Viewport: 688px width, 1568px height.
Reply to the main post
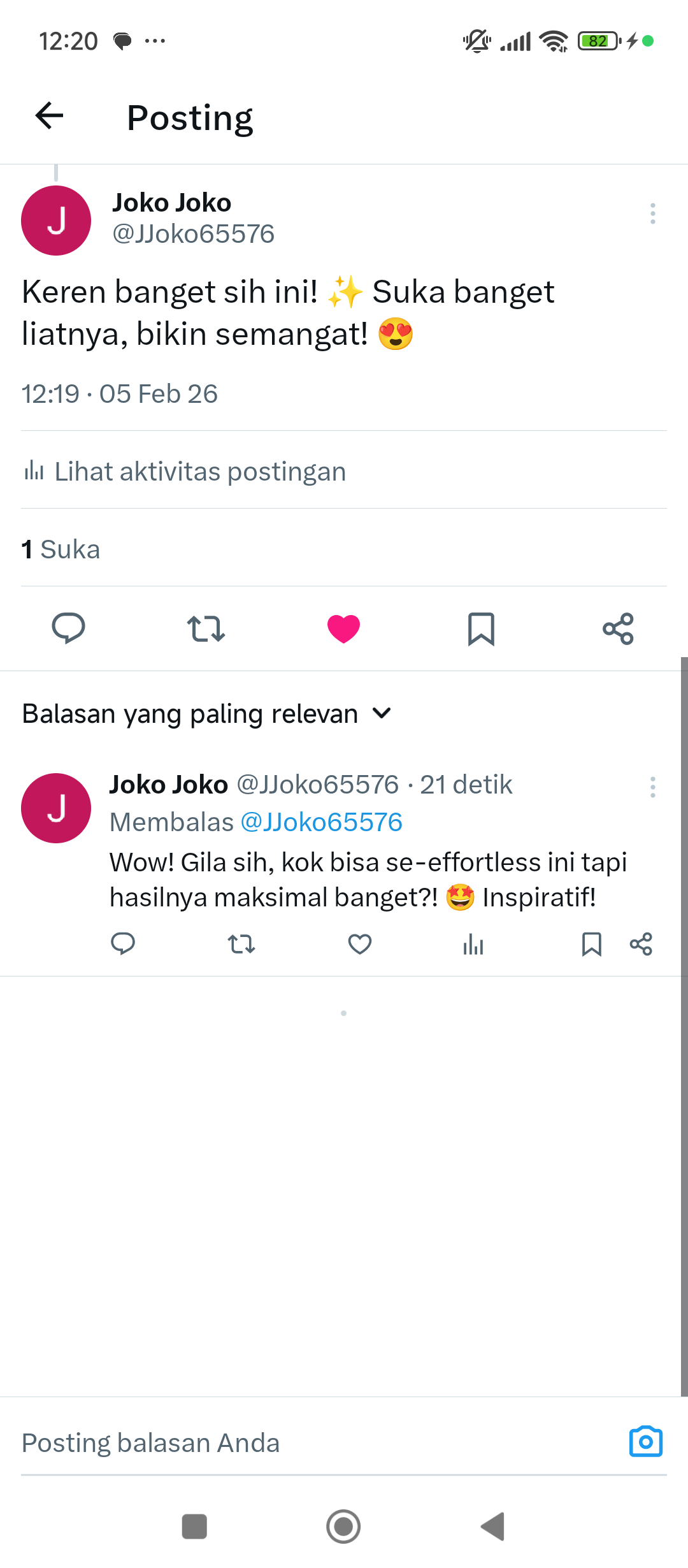pyautogui.click(x=68, y=628)
